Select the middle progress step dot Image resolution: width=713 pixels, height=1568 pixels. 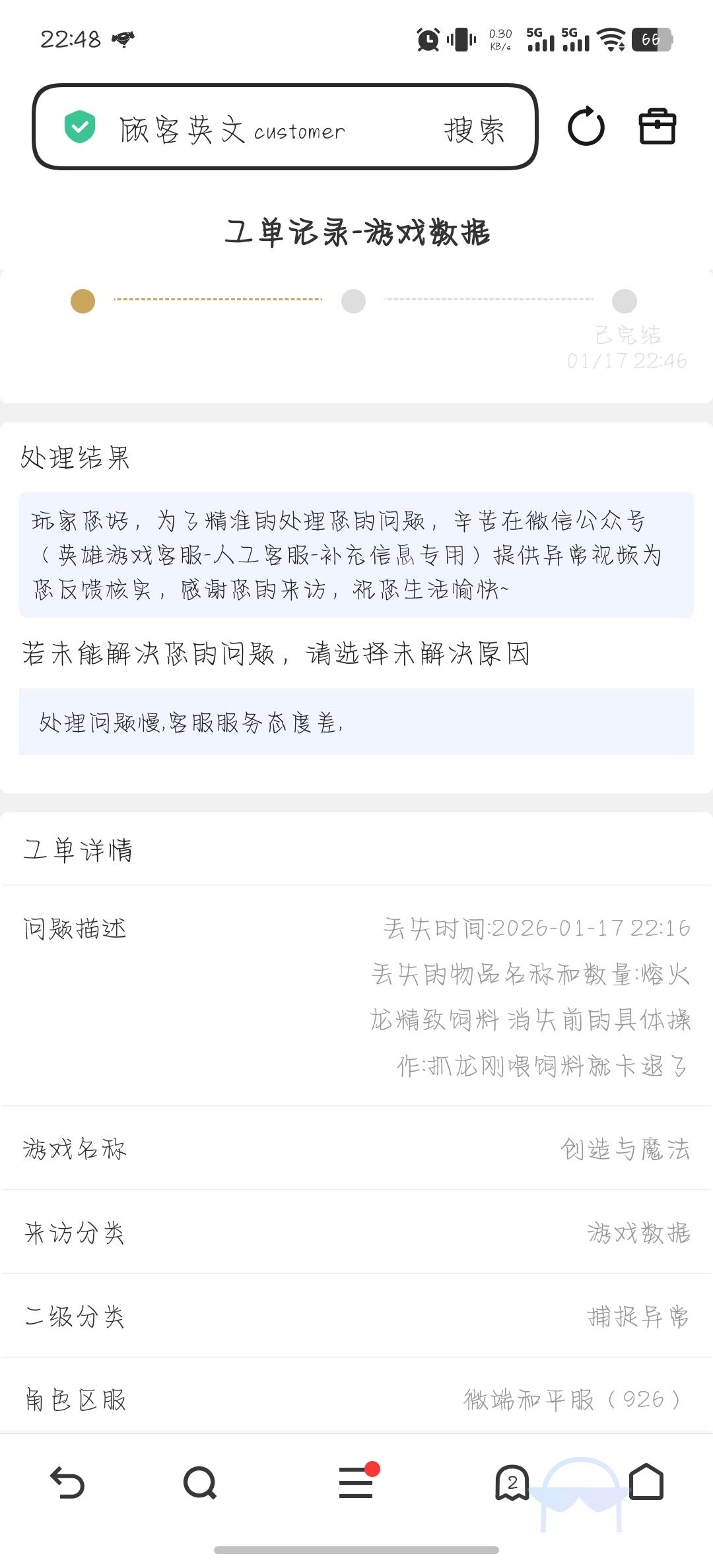pos(353,301)
